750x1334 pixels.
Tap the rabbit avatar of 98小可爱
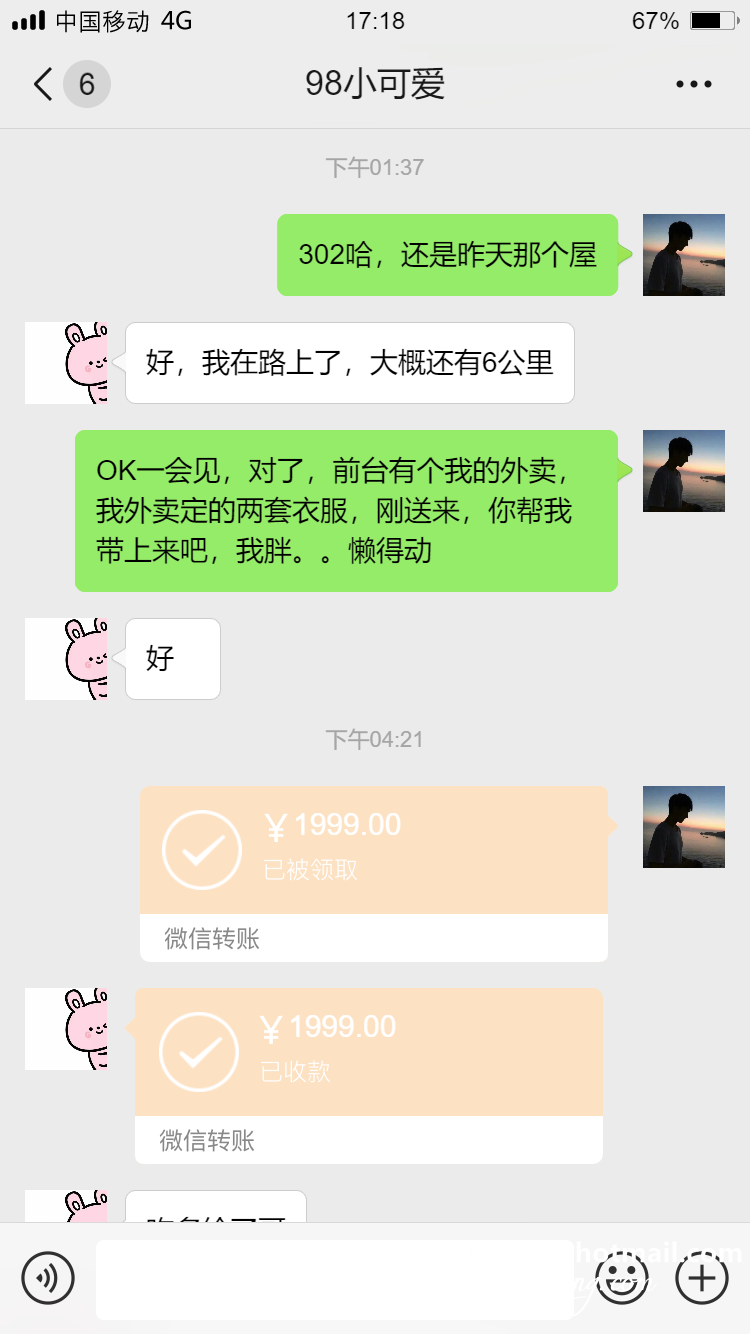(67, 362)
